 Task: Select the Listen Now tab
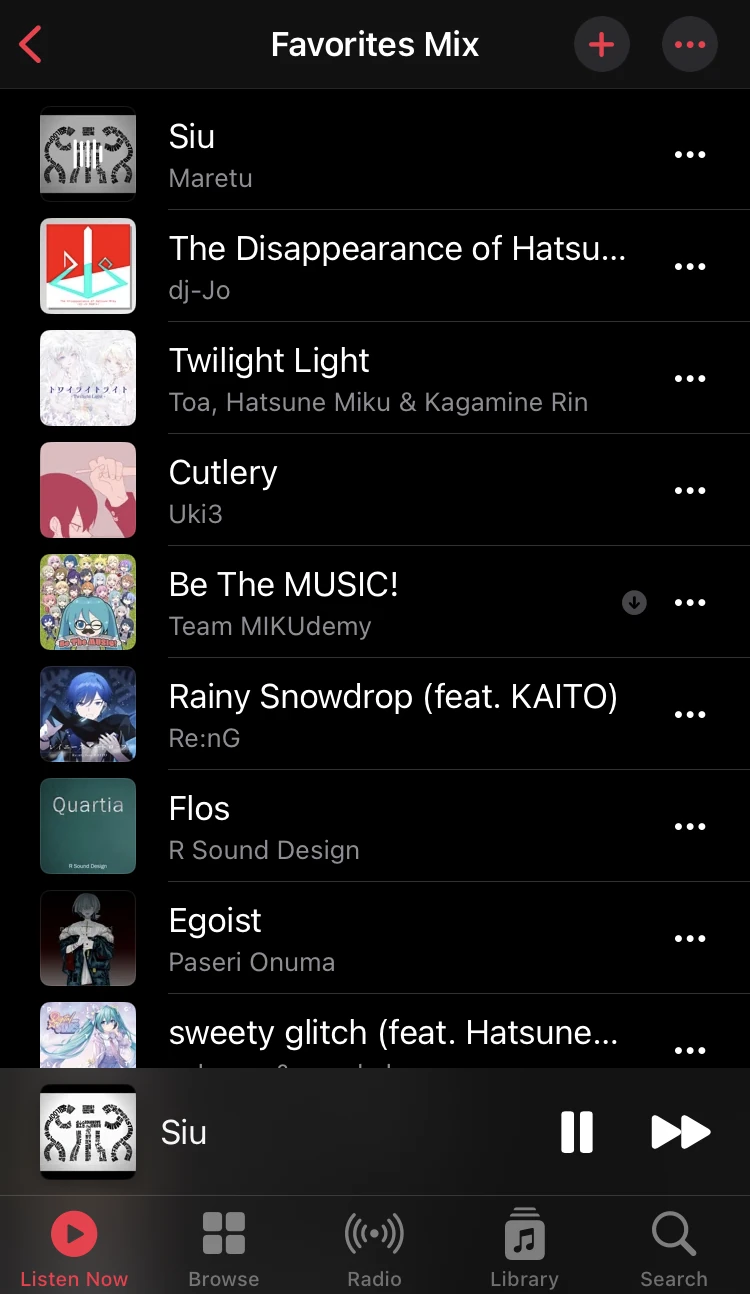[x=74, y=1246]
